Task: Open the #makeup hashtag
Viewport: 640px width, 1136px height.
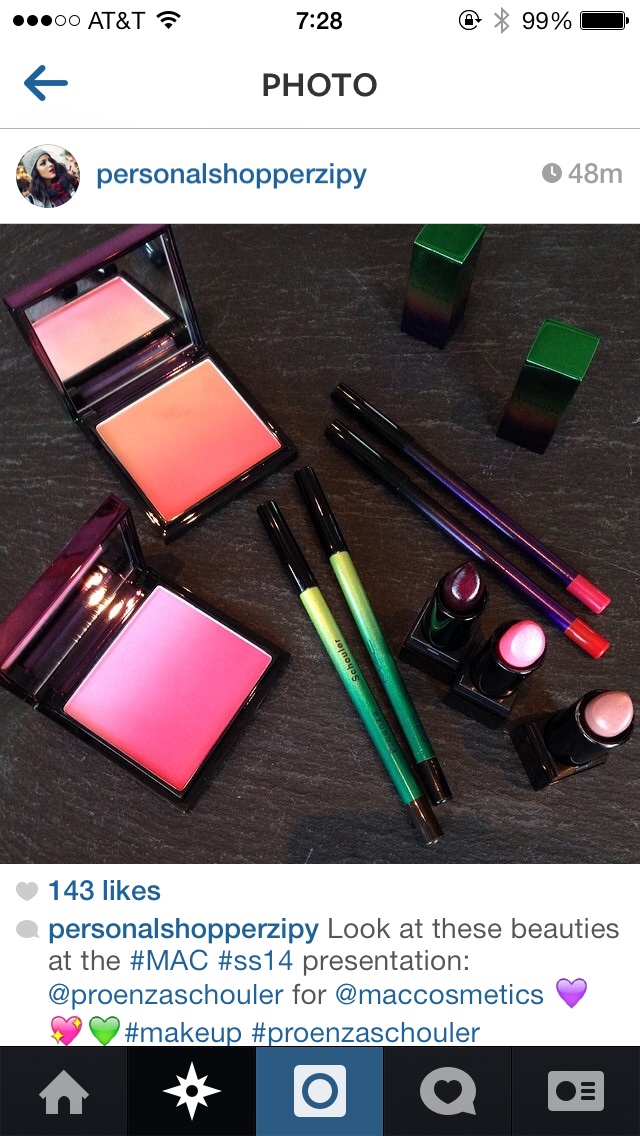Action: (183, 1031)
